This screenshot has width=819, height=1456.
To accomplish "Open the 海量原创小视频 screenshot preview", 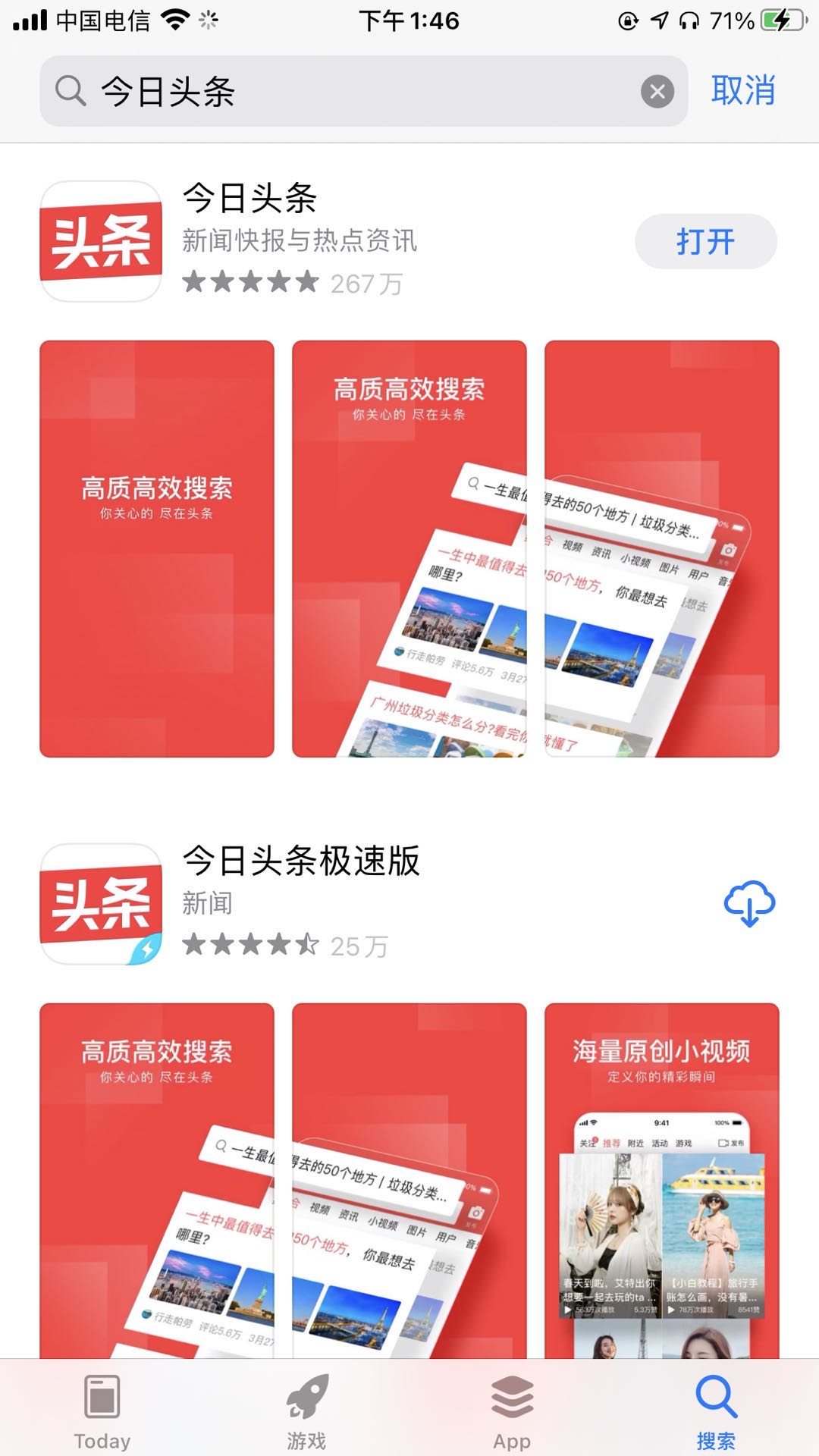I will 661,1179.
